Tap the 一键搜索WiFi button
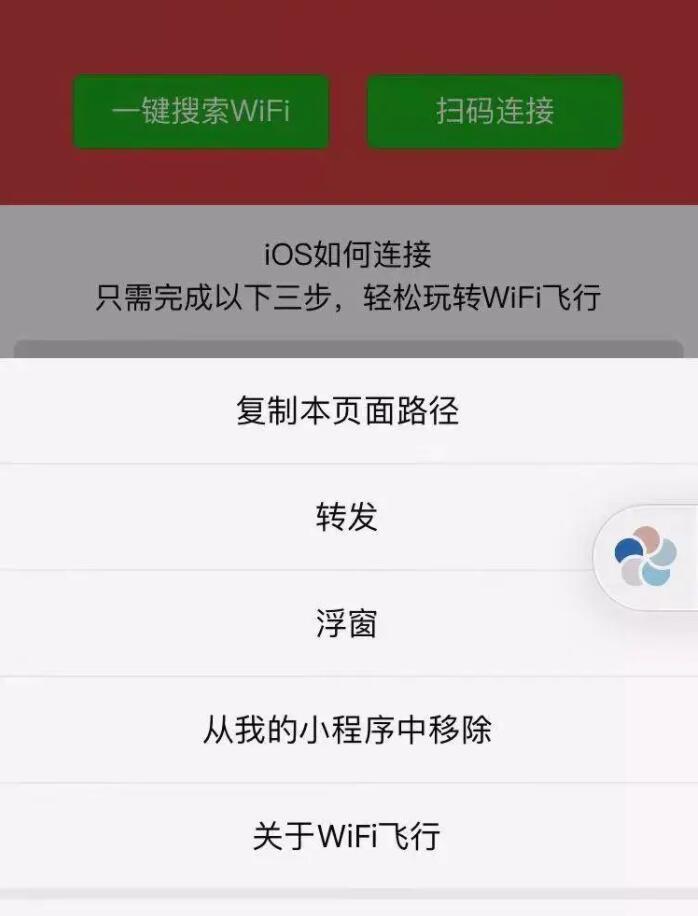The width and height of the screenshot is (698, 916). point(200,111)
